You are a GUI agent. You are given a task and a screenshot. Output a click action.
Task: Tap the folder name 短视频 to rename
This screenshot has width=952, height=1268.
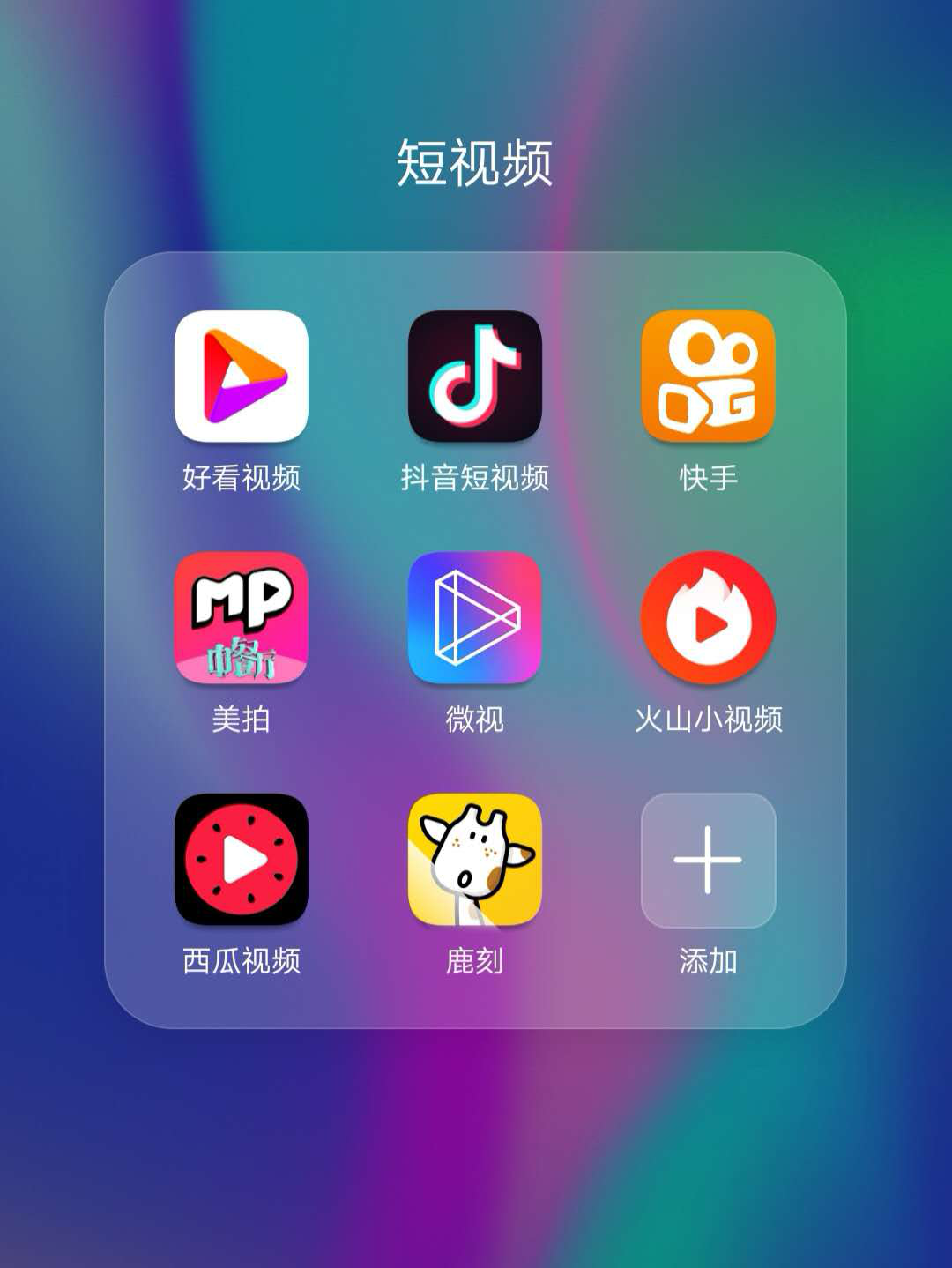[474, 163]
